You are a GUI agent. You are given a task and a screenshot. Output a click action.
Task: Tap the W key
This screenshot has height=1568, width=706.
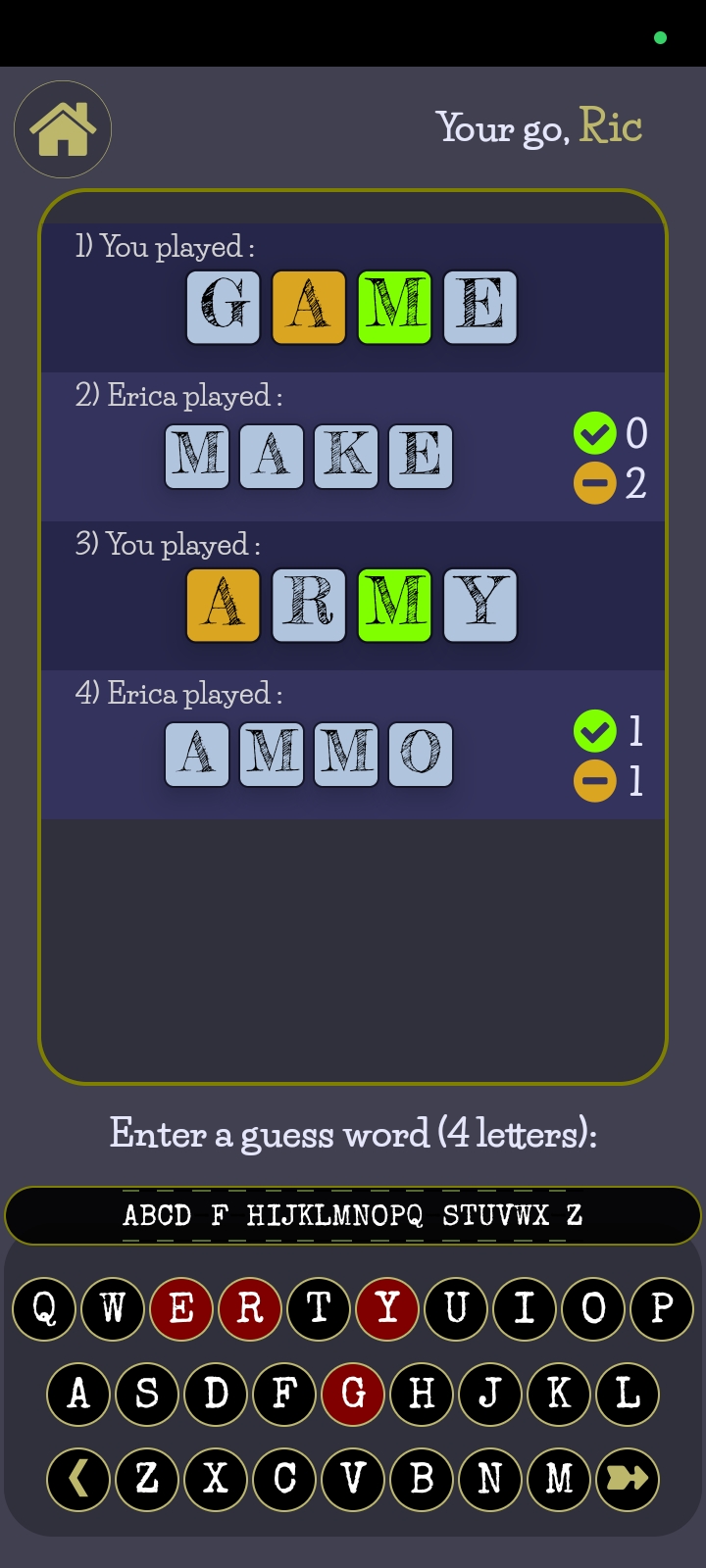pyautogui.click(x=114, y=1308)
